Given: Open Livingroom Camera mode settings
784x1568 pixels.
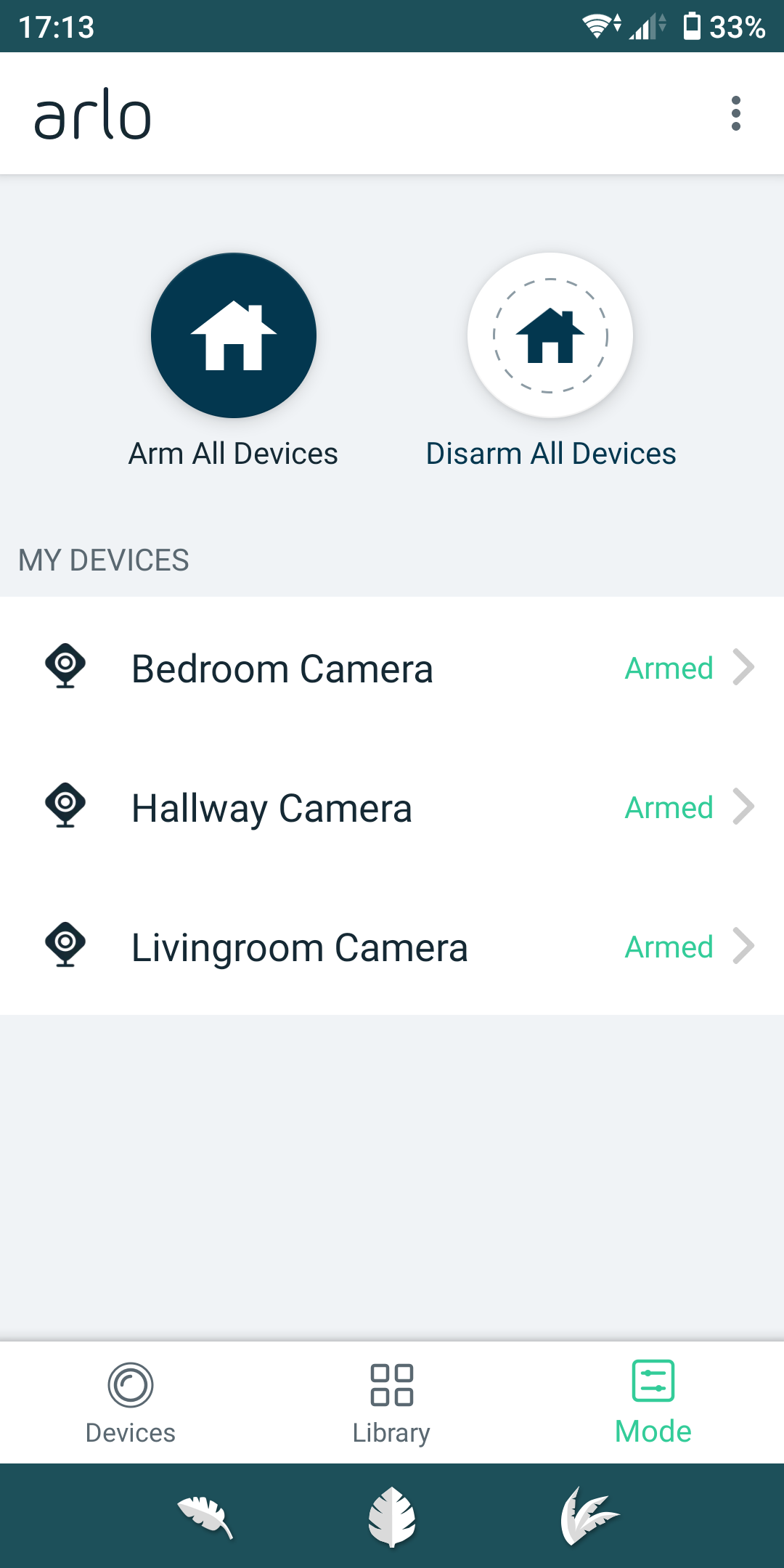Looking at the screenshot, I should [x=392, y=947].
